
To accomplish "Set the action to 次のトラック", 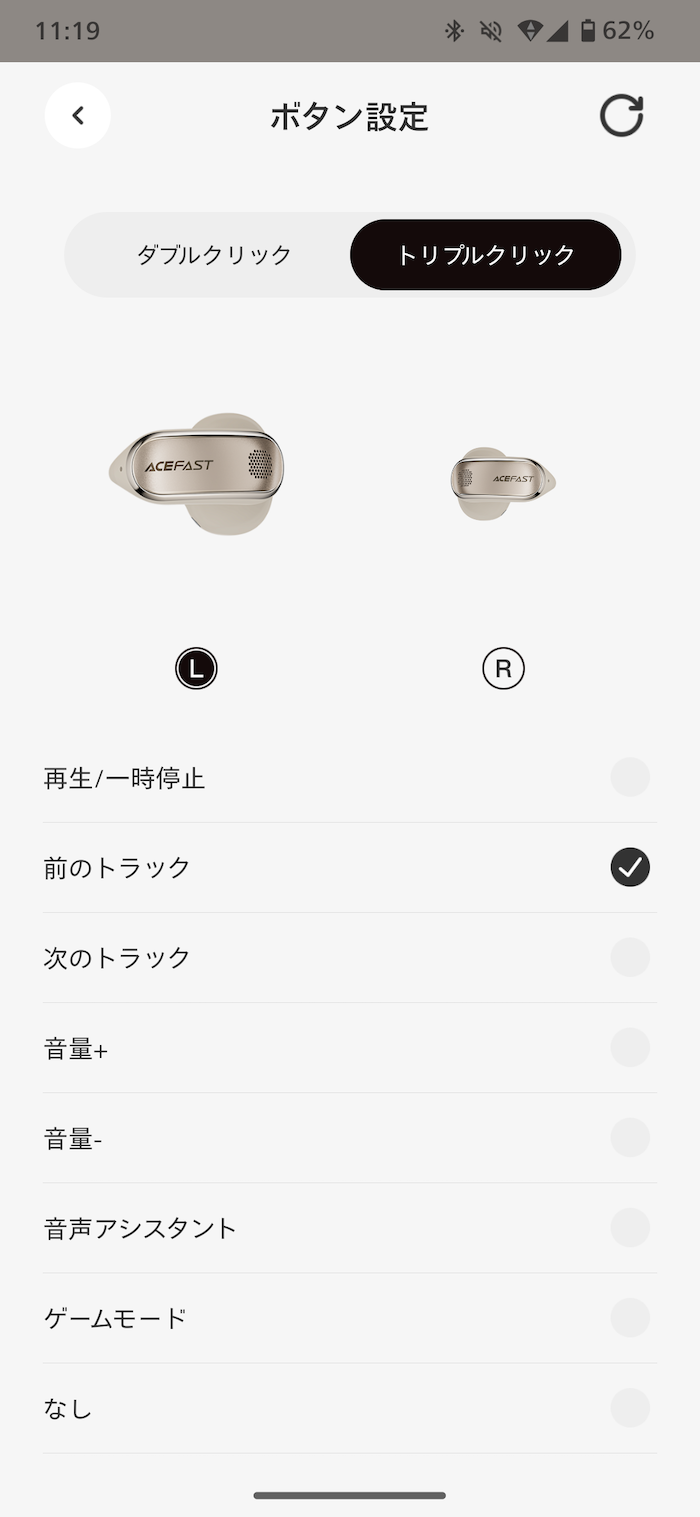I will coord(629,957).
